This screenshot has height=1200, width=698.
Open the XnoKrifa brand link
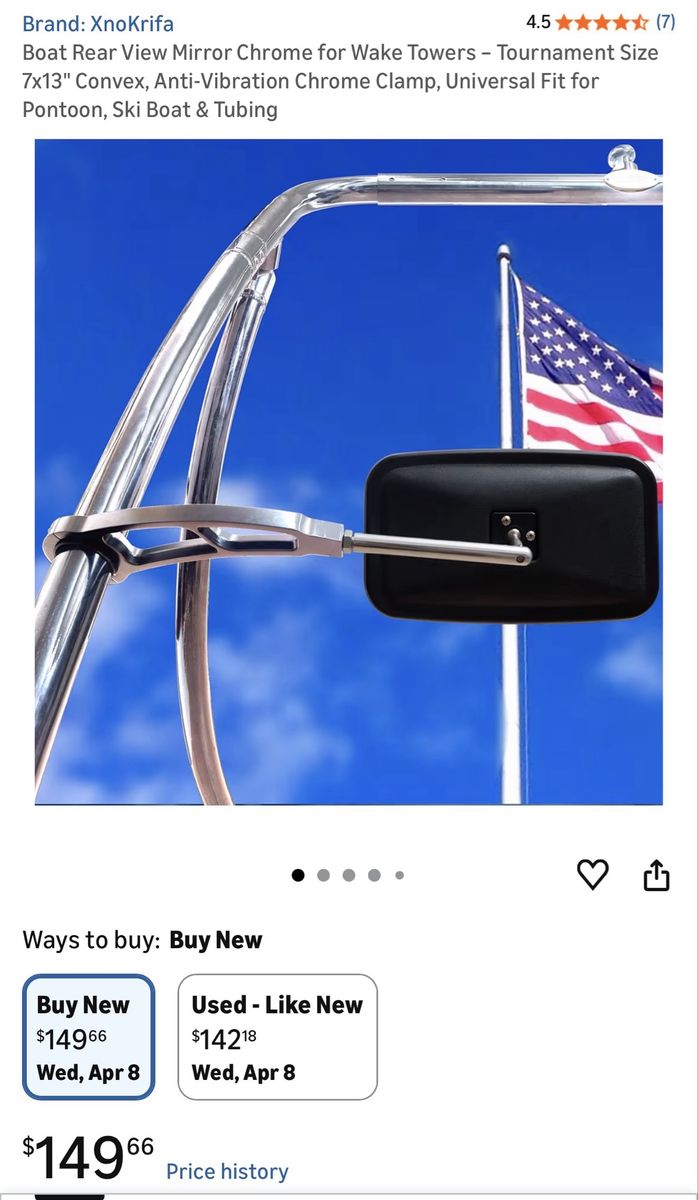(98, 23)
